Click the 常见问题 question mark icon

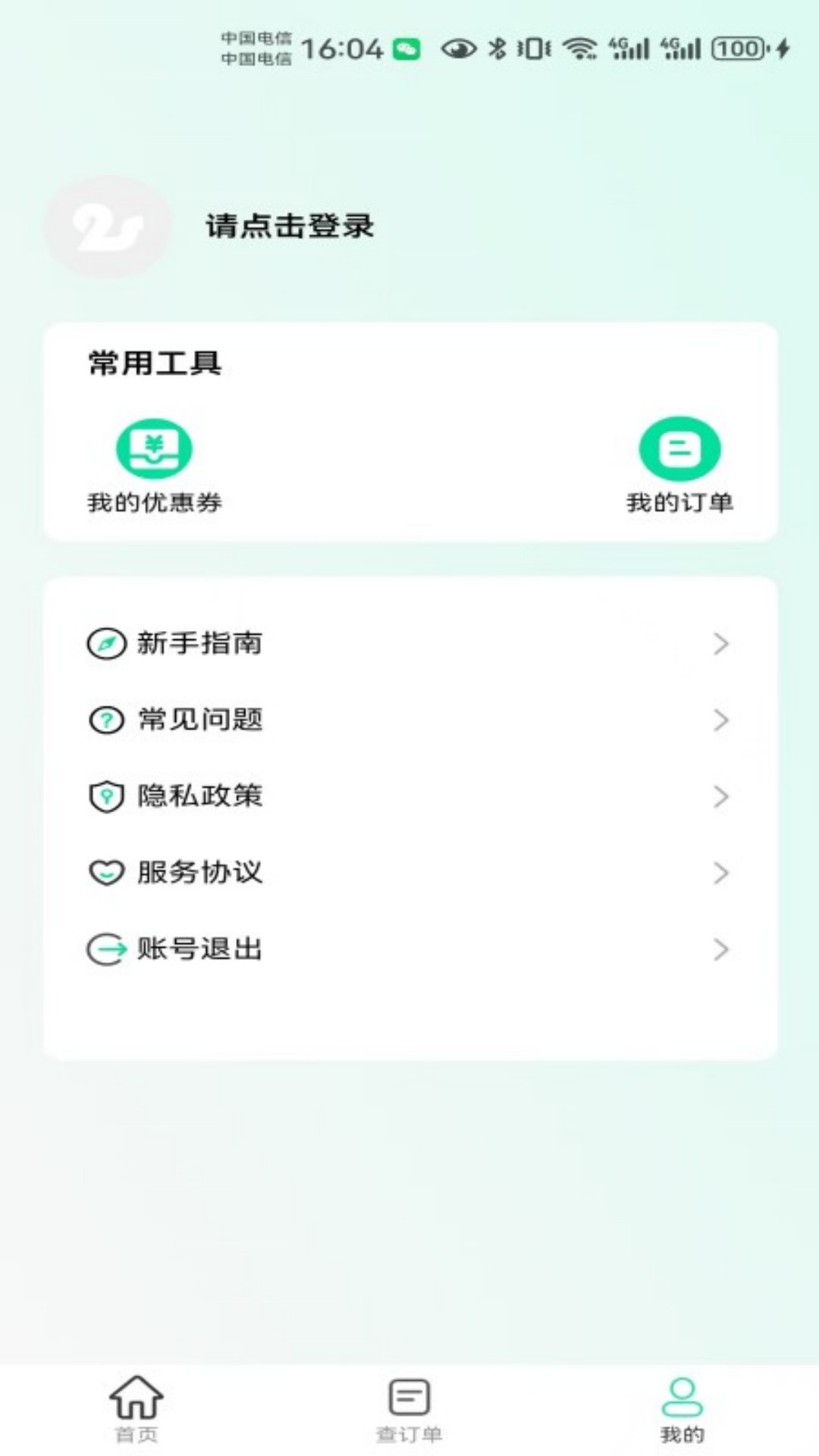point(105,720)
